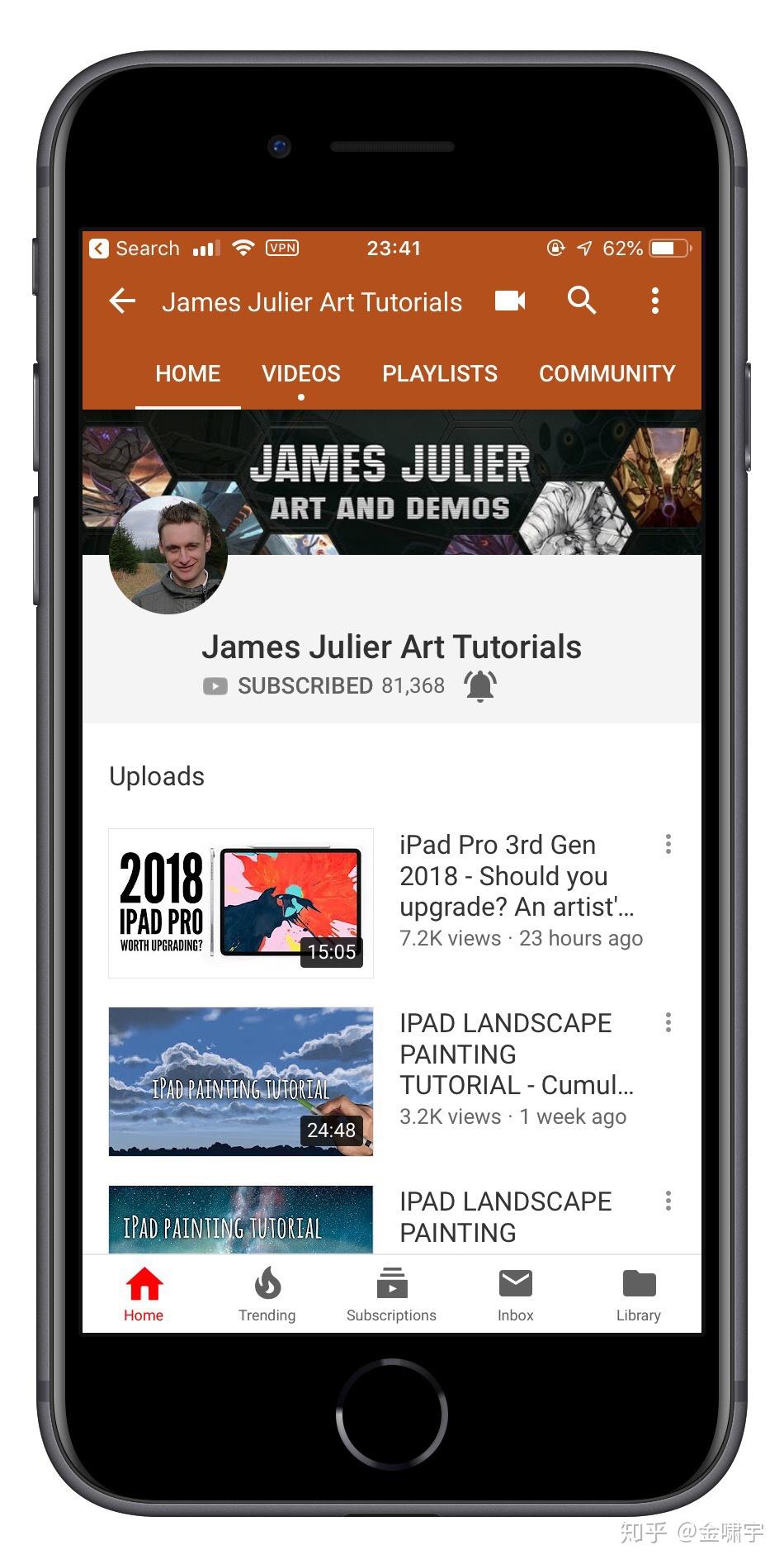The height and width of the screenshot is (1564, 784).
Task: Go back using the top arrow
Action: (x=122, y=301)
